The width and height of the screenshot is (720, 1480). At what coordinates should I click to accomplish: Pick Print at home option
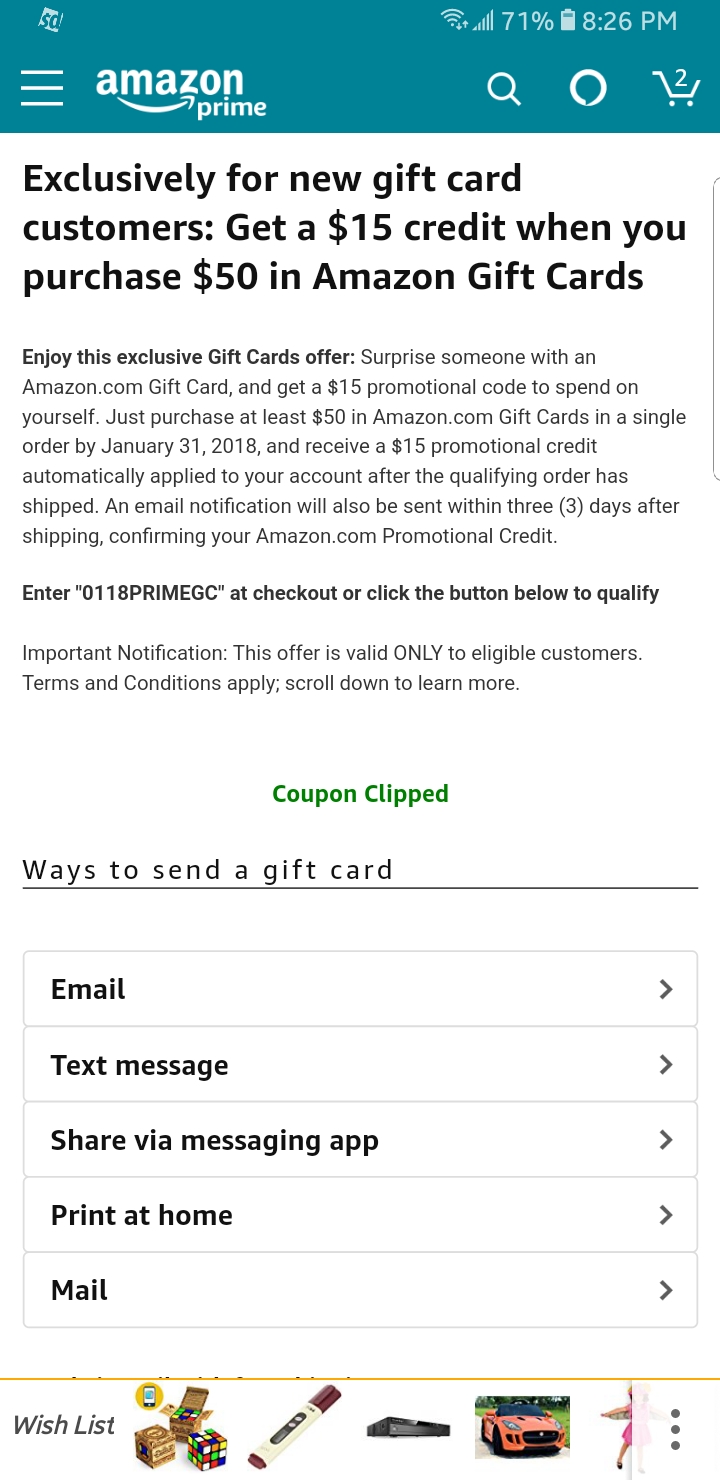pyautogui.click(x=360, y=1215)
